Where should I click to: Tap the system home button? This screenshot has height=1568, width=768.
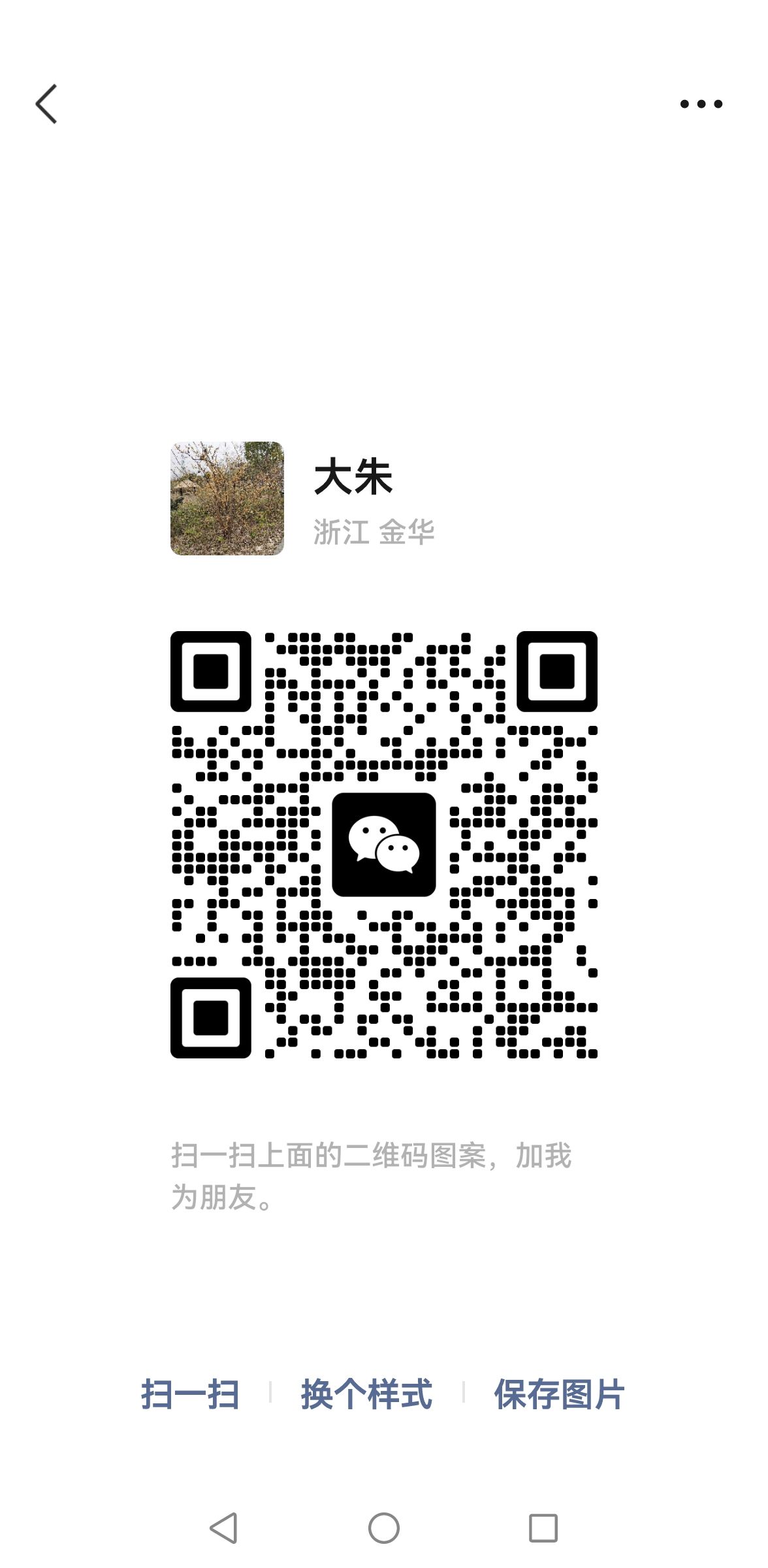[x=384, y=1528]
